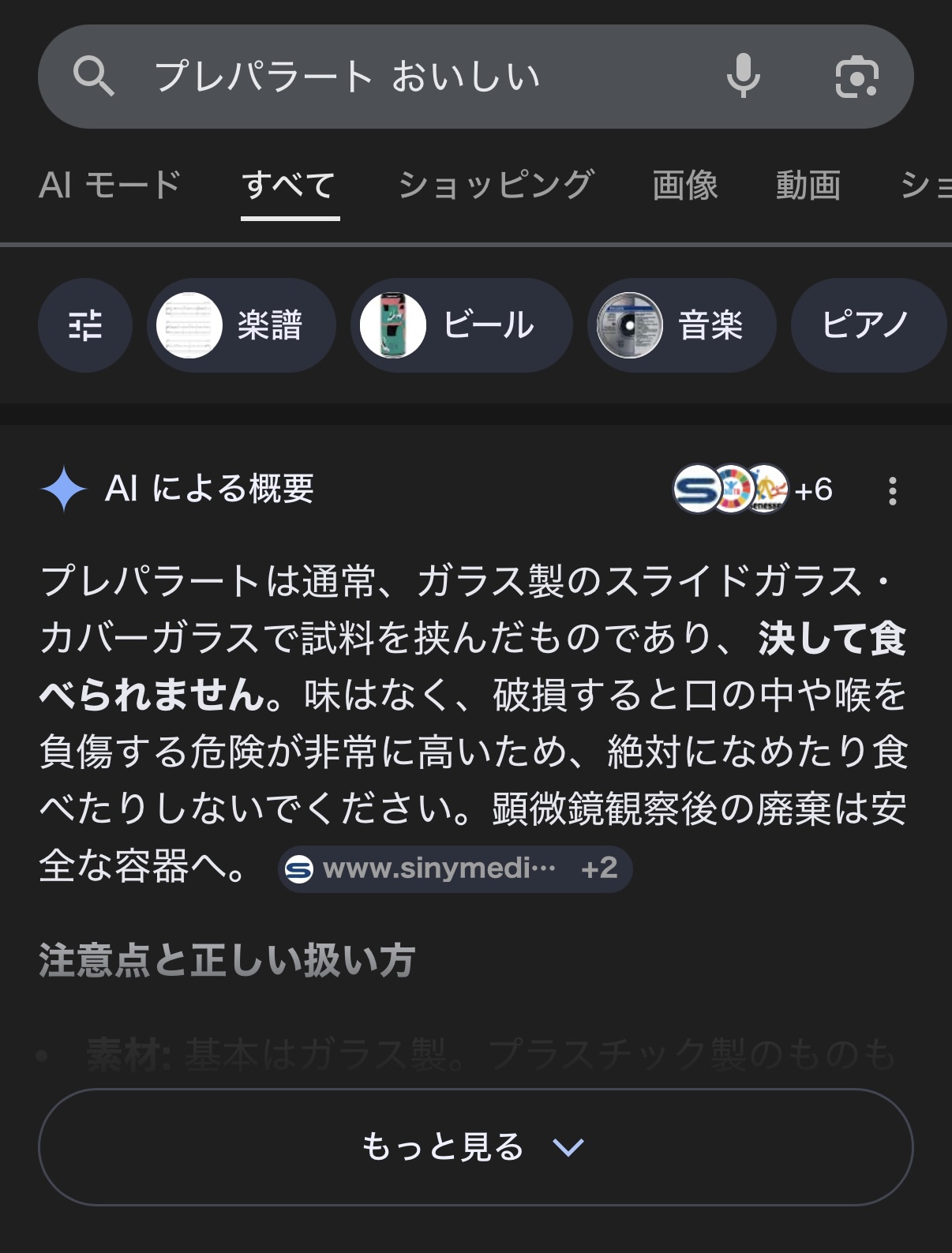This screenshot has width=952, height=1253.
Task: Open the search filter settings chip
Action: tap(85, 325)
